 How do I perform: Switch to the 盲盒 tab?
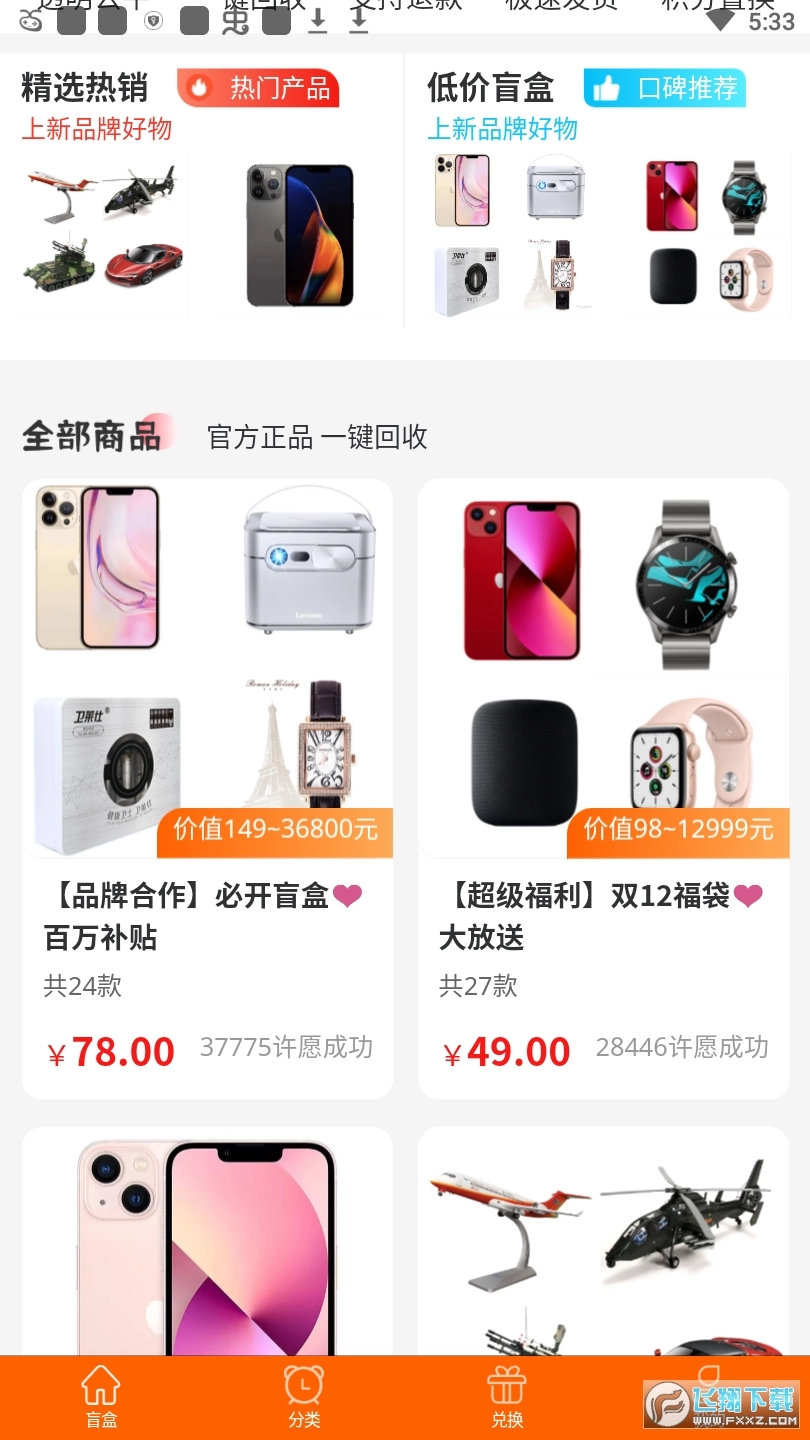(101, 1397)
